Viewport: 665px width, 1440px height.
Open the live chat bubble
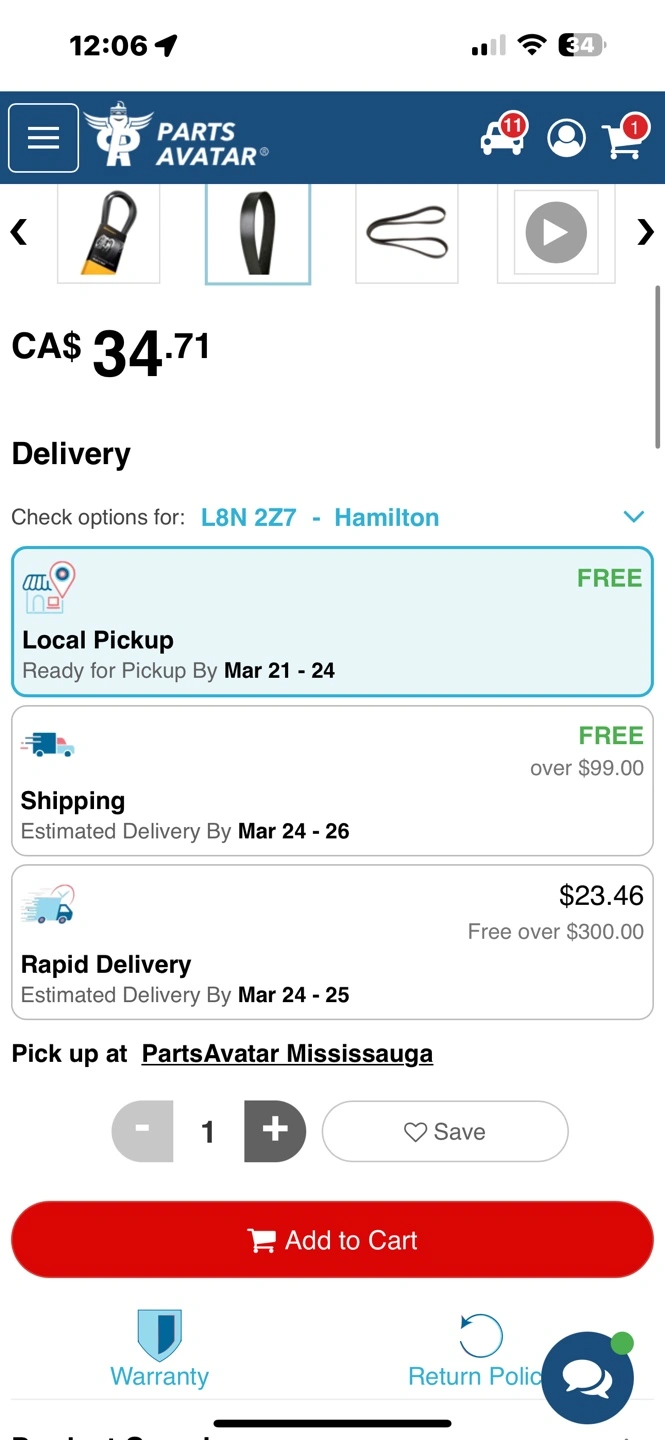pos(588,1377)
